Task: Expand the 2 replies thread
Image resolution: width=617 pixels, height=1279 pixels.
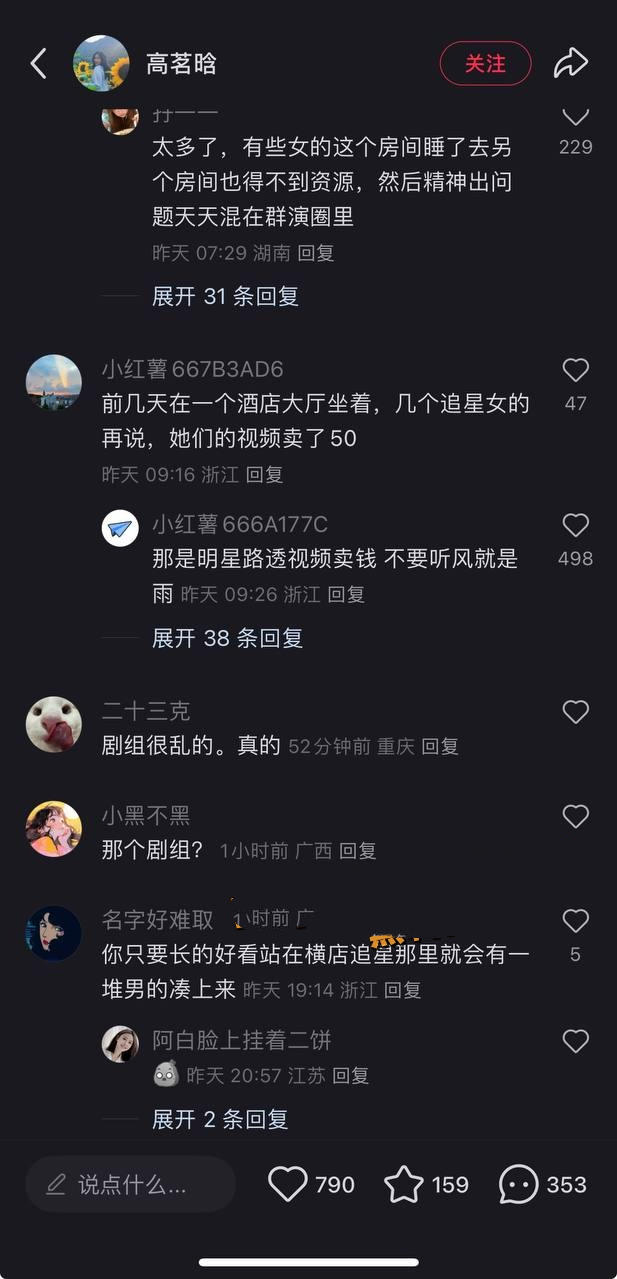Action: [220, 1119]
